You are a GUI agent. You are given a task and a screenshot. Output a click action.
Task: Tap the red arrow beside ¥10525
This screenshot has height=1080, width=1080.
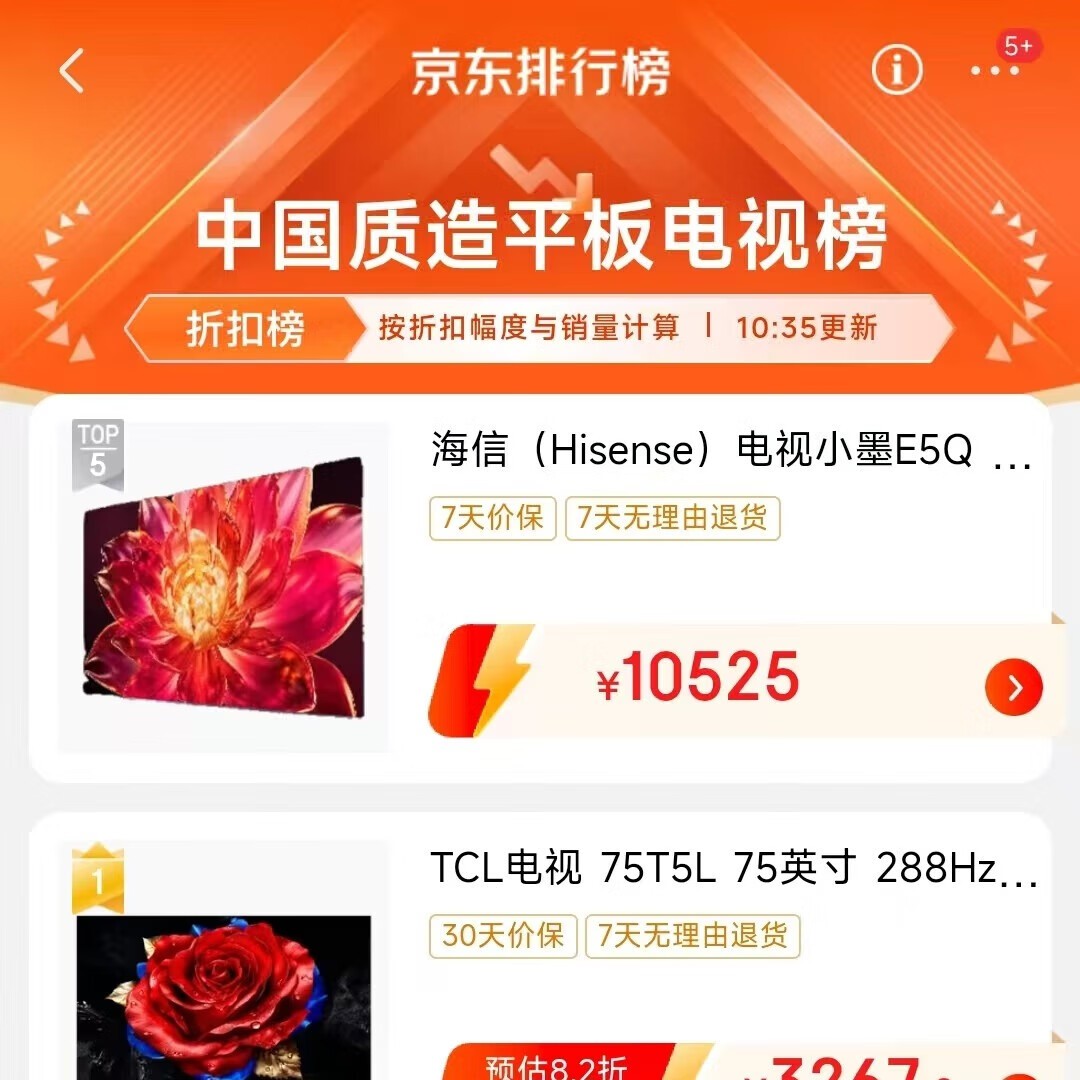1013,688
